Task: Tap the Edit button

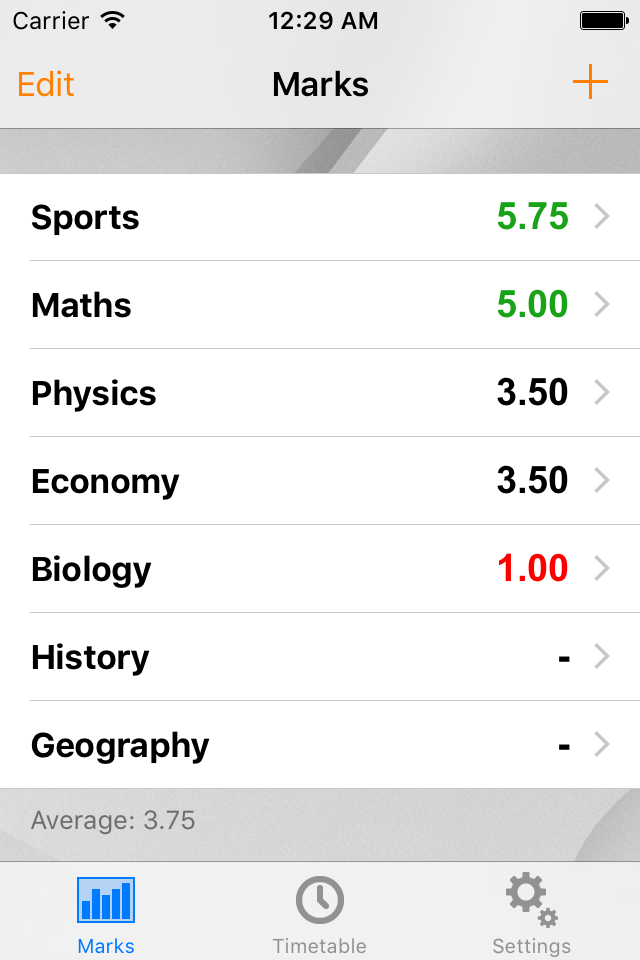Action: pos(46,85)
